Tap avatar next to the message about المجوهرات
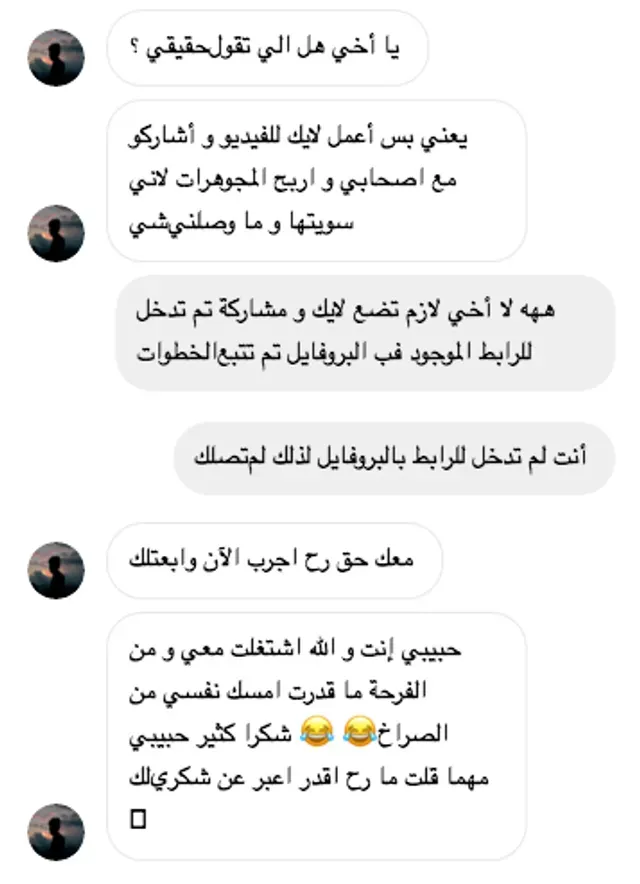Viewport: 640px width, 884px height. 56,233
